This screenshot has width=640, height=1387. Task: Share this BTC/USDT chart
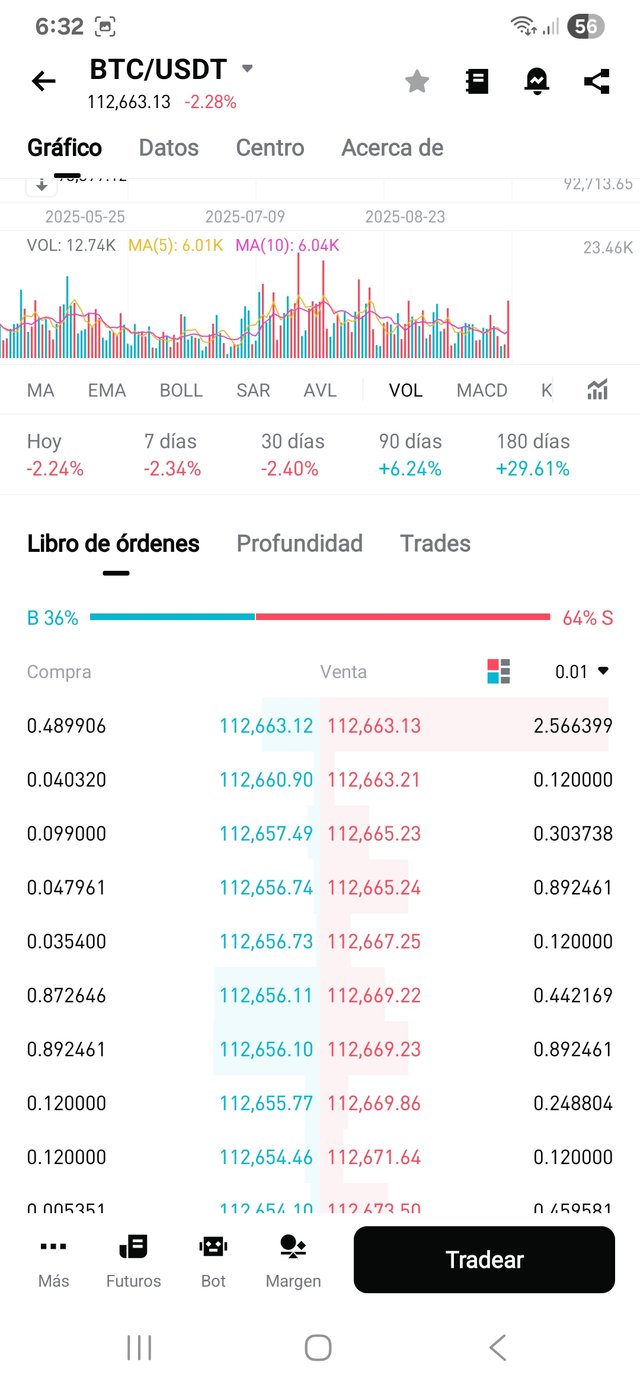[597, 82]
